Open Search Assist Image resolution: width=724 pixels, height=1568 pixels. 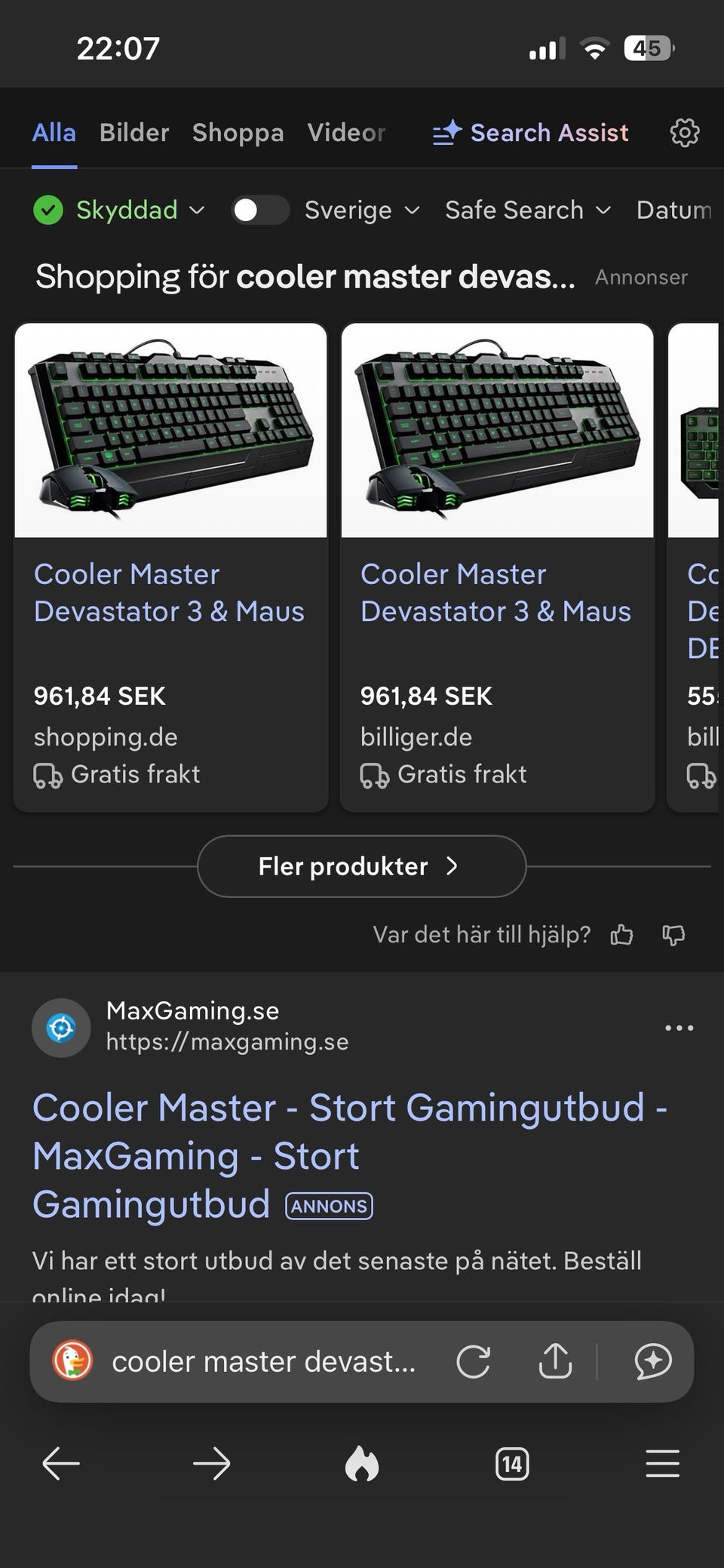(531, 133)
